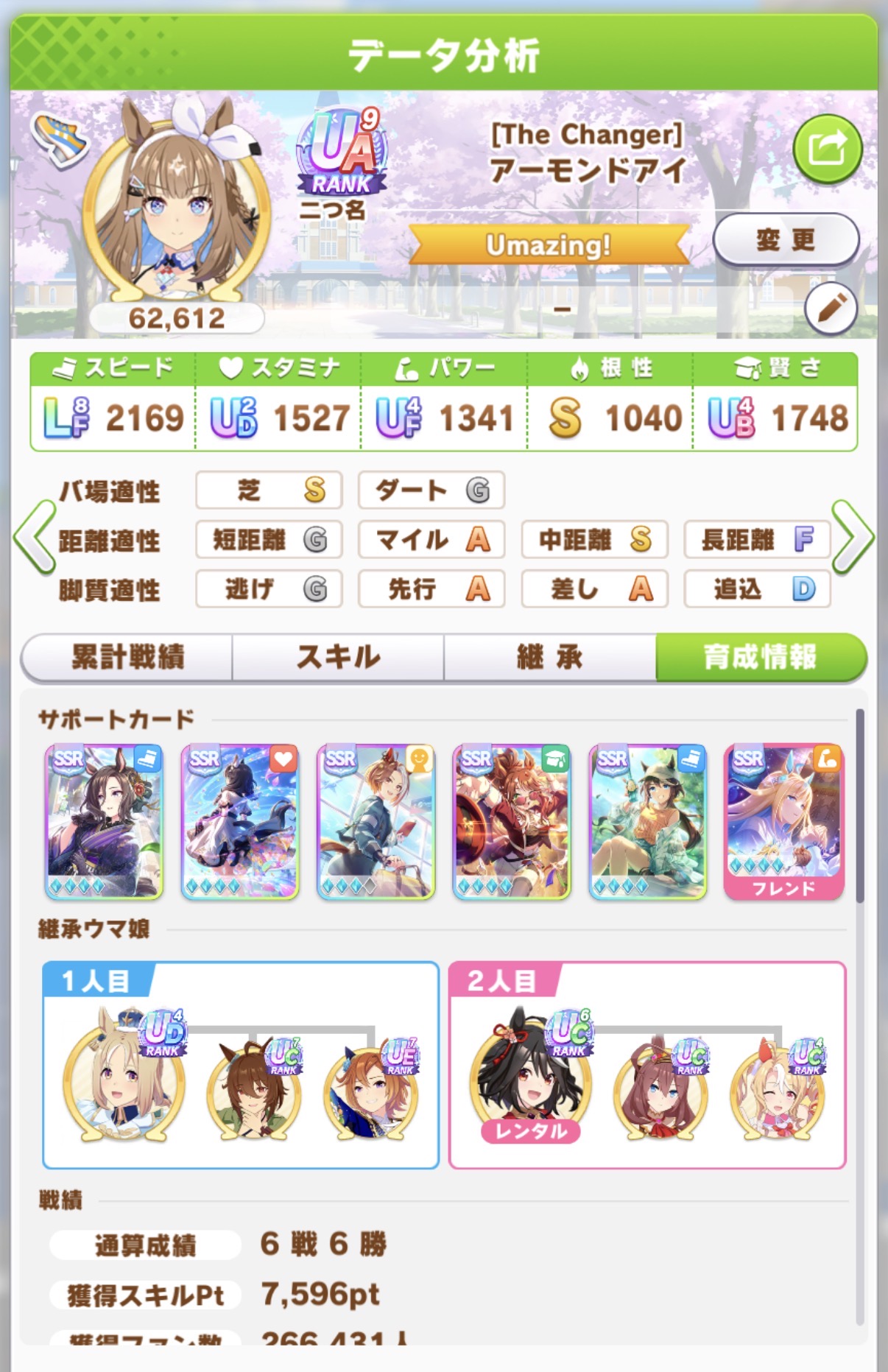Tap the 変更 button

coord(786,239)
